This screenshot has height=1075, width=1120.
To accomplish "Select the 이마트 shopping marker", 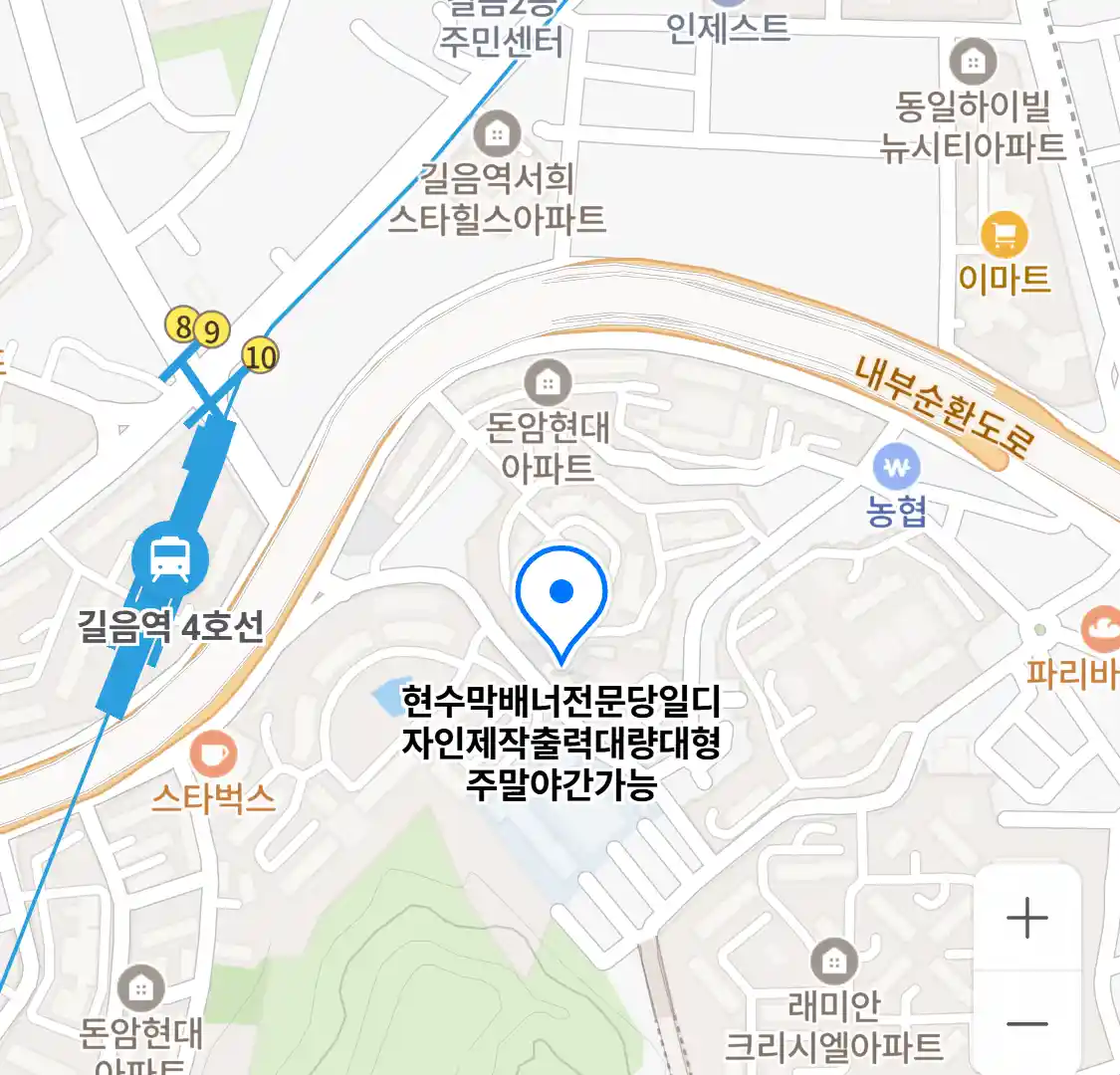I will tap(1004, 236).
